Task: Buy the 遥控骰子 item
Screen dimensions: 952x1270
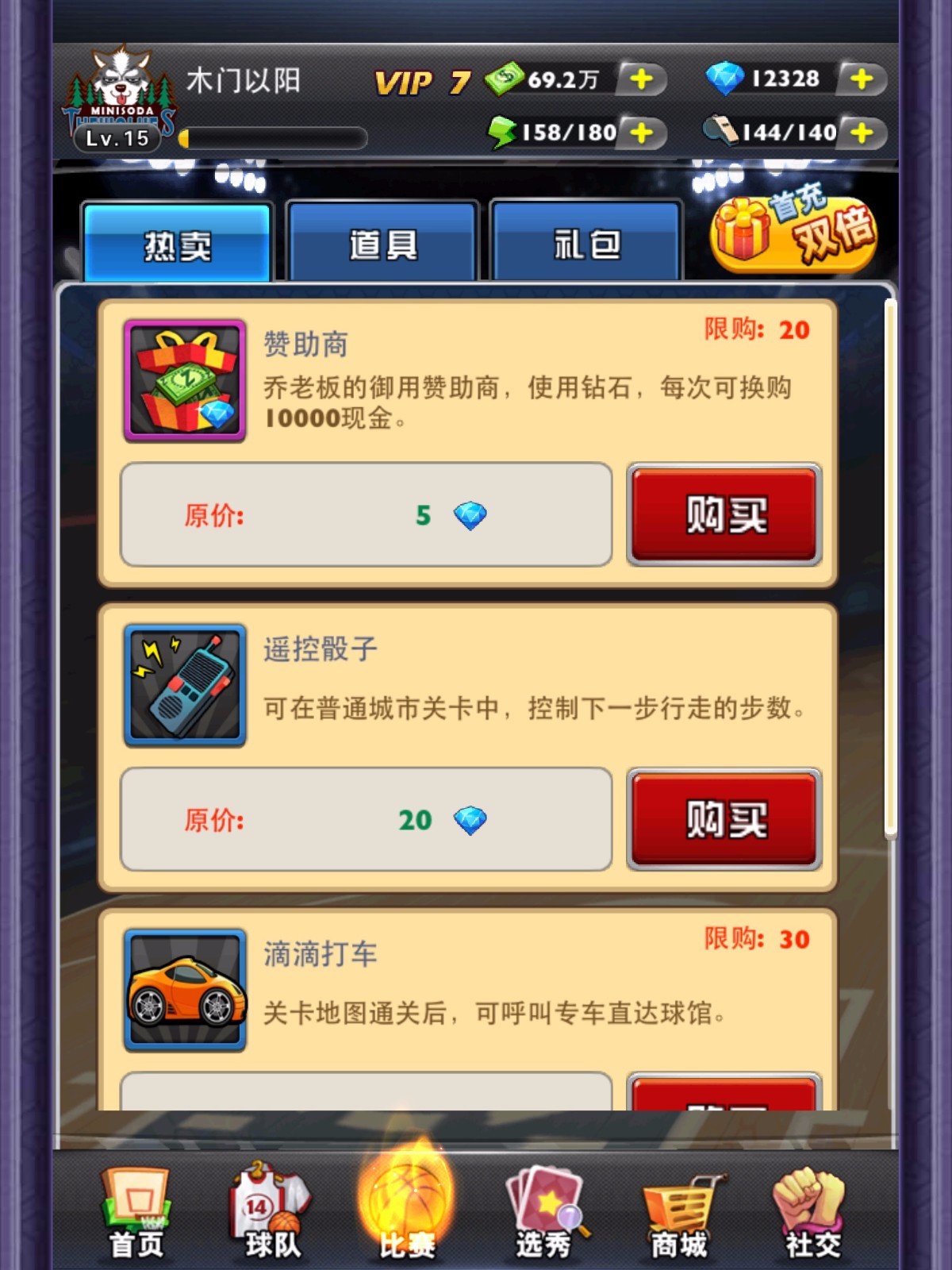Action: [x=724, y=819]
